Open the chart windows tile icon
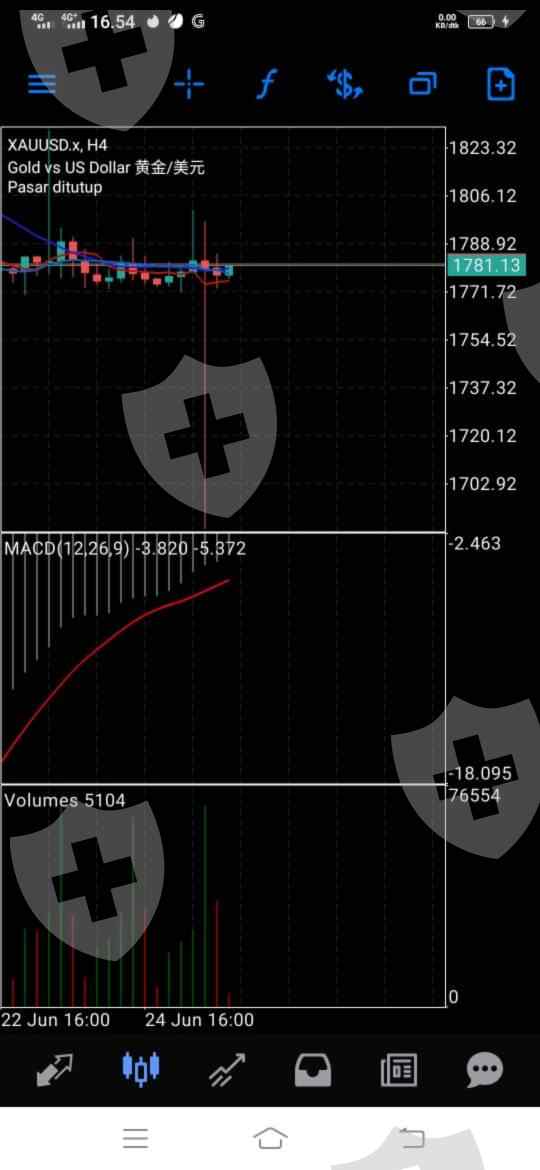The image size is (540, 1170). 423,84
